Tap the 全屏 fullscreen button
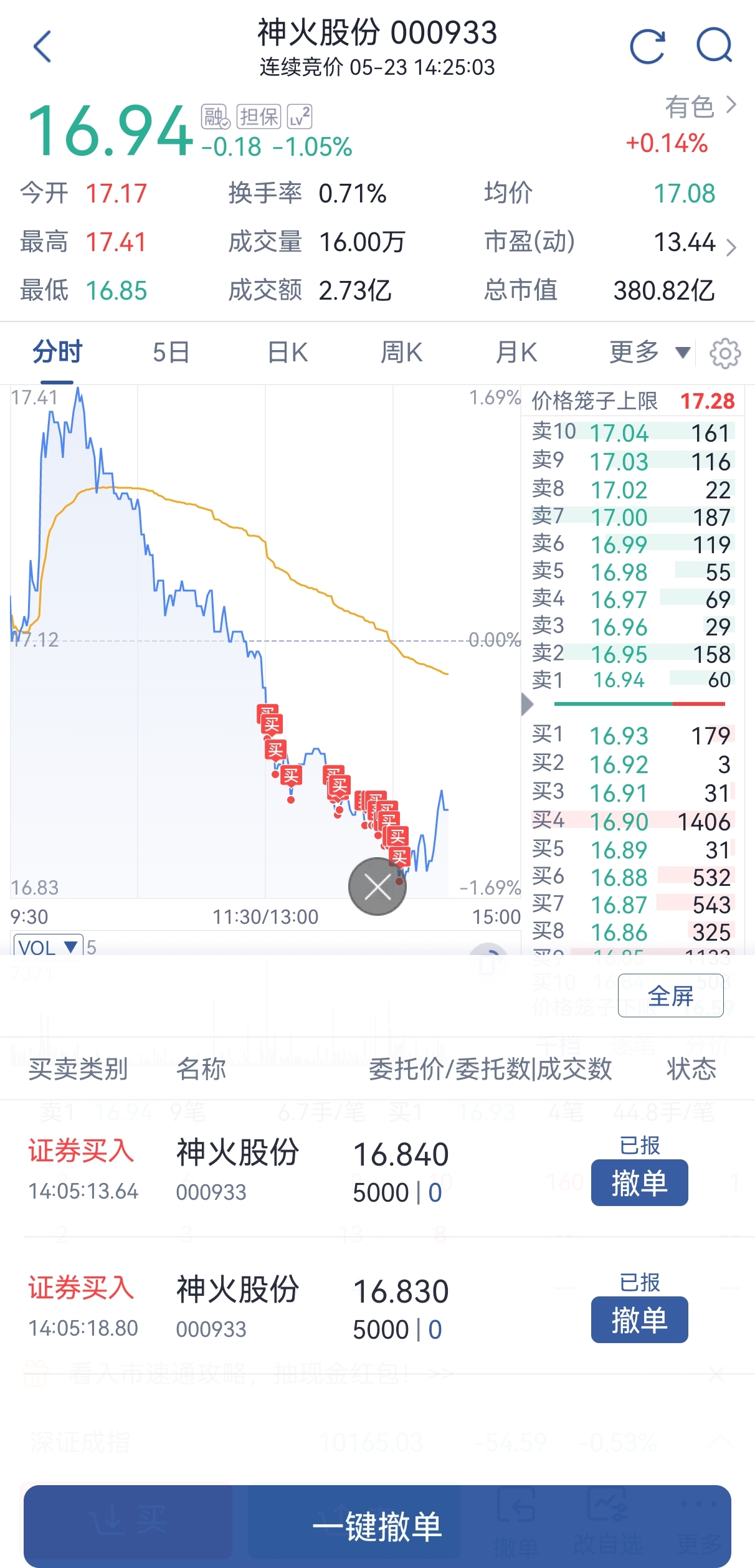Image resolution: width=755 pixels, height=1568 pixels. point(671,995)
